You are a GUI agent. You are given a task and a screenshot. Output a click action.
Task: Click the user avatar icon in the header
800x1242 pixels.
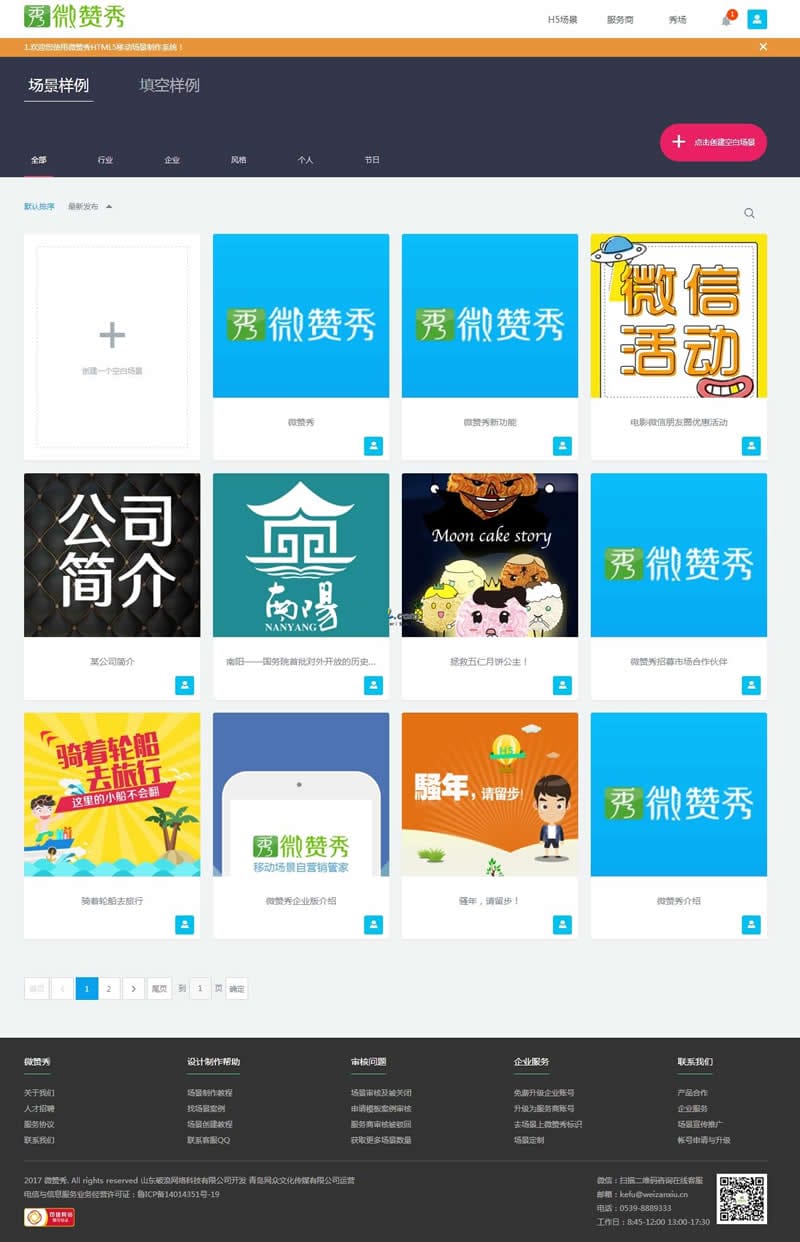pyautogui.click(x=759, y=18)
